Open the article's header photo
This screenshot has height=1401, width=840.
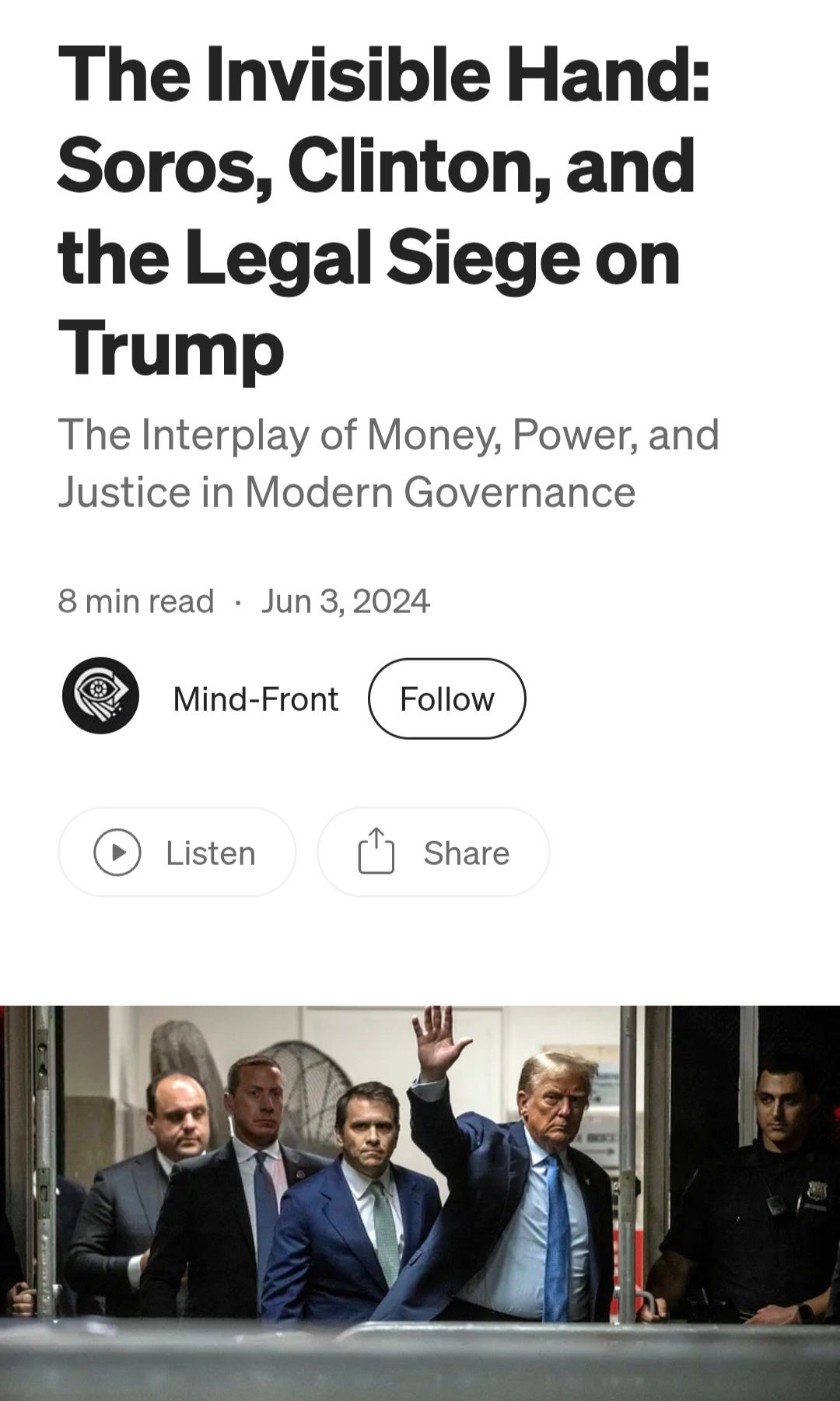coord(420,1203)
